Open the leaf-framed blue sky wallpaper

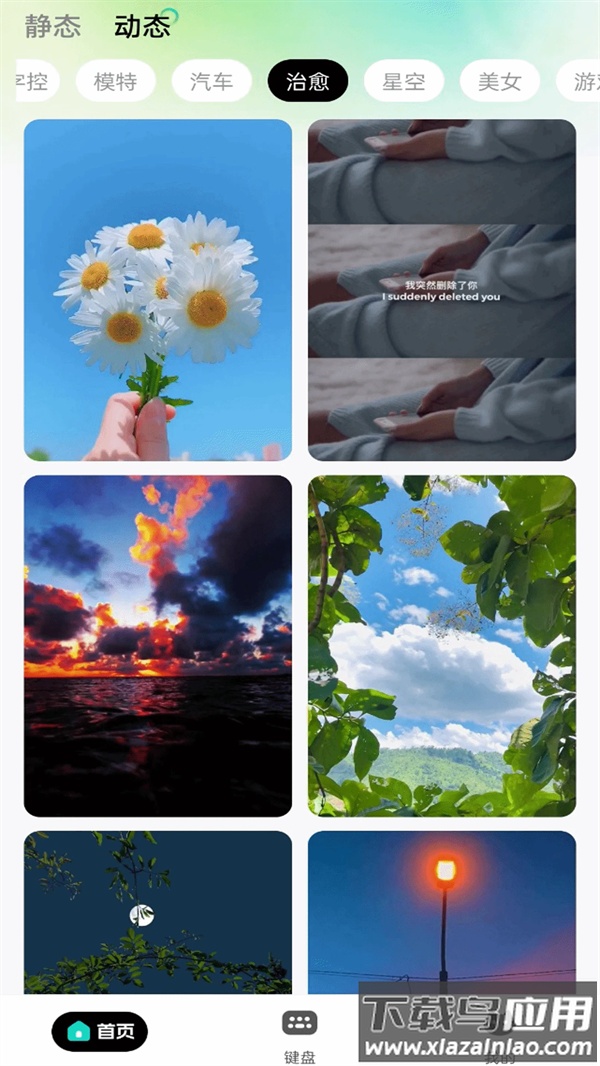click(x=442, y=645)
